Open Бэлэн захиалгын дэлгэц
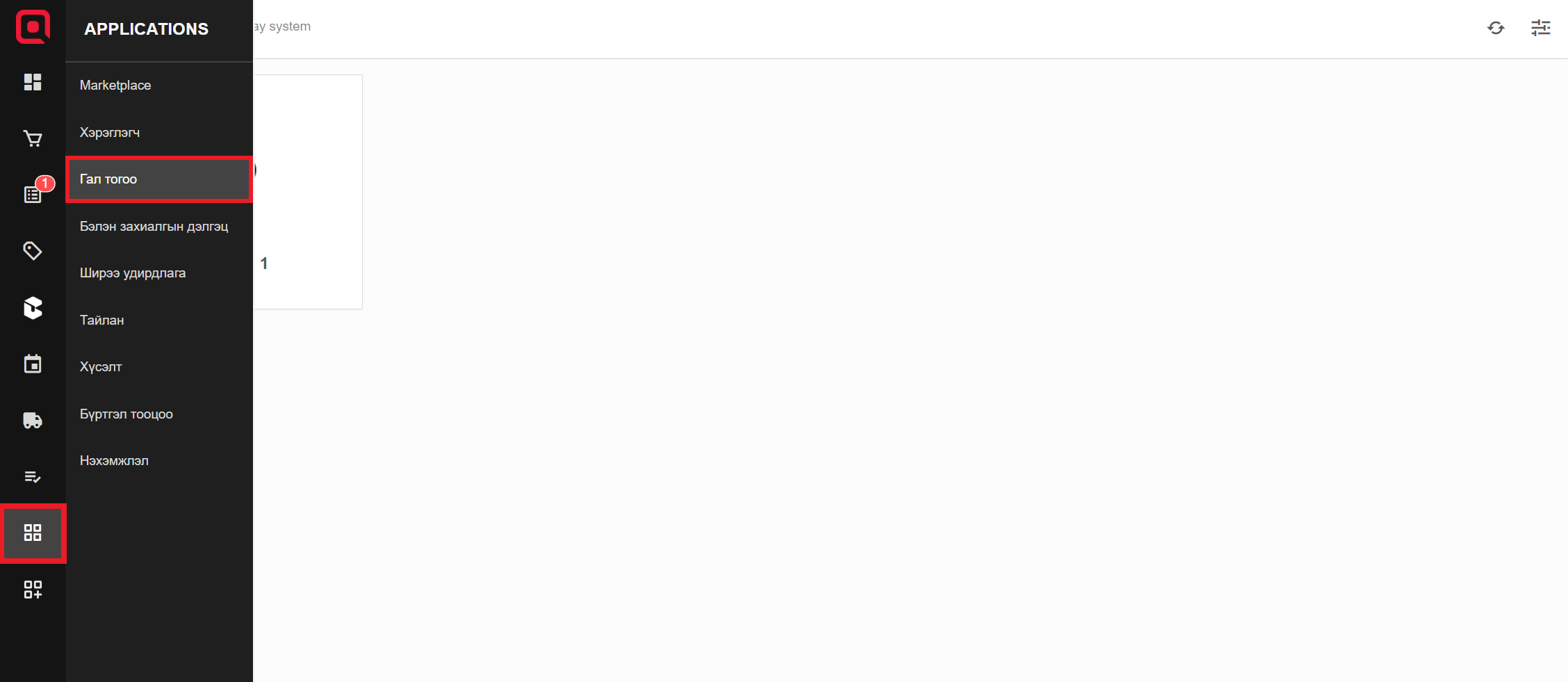Image resolution: width=1568 pixels, height=682 pixels. pos(154,226)
